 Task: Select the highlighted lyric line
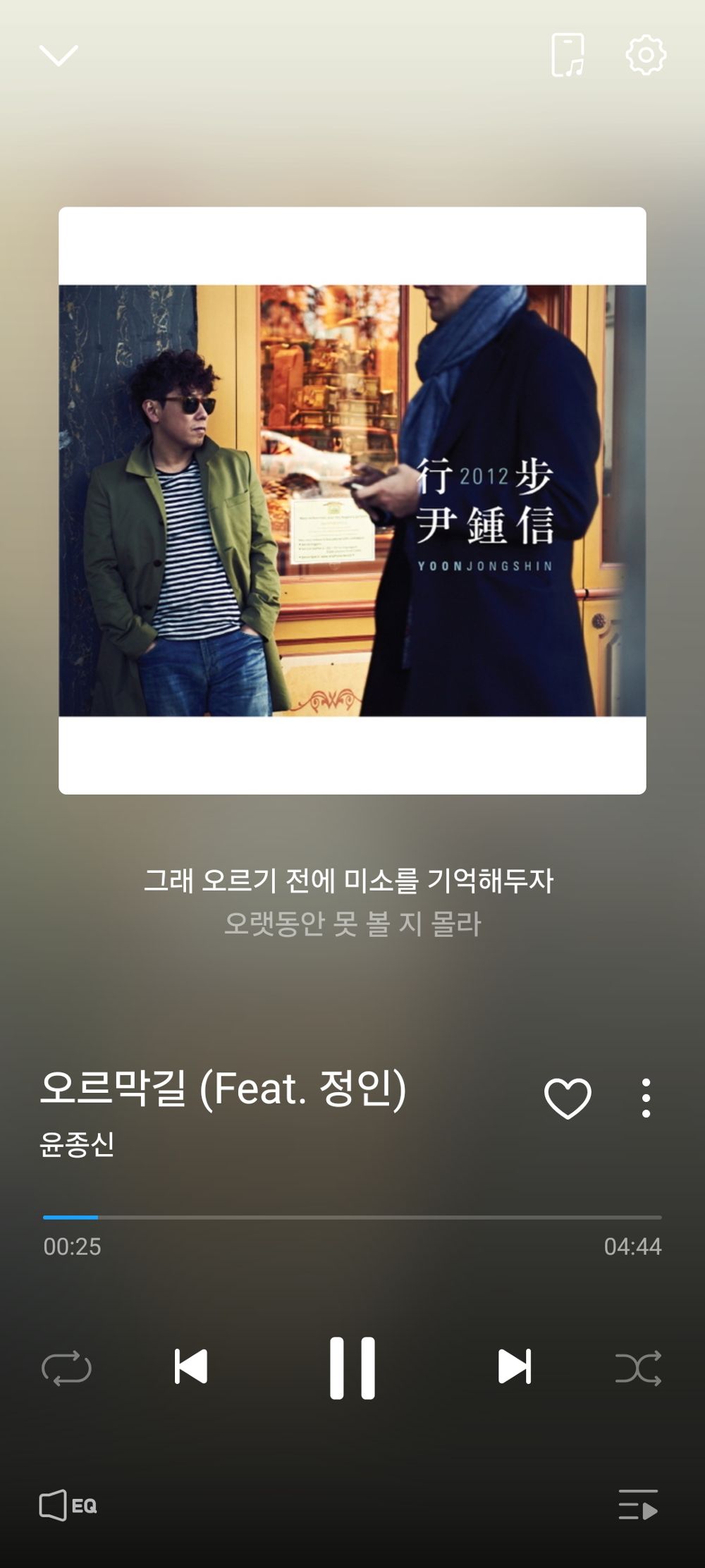pyautogui.click(x=352, y=880)
